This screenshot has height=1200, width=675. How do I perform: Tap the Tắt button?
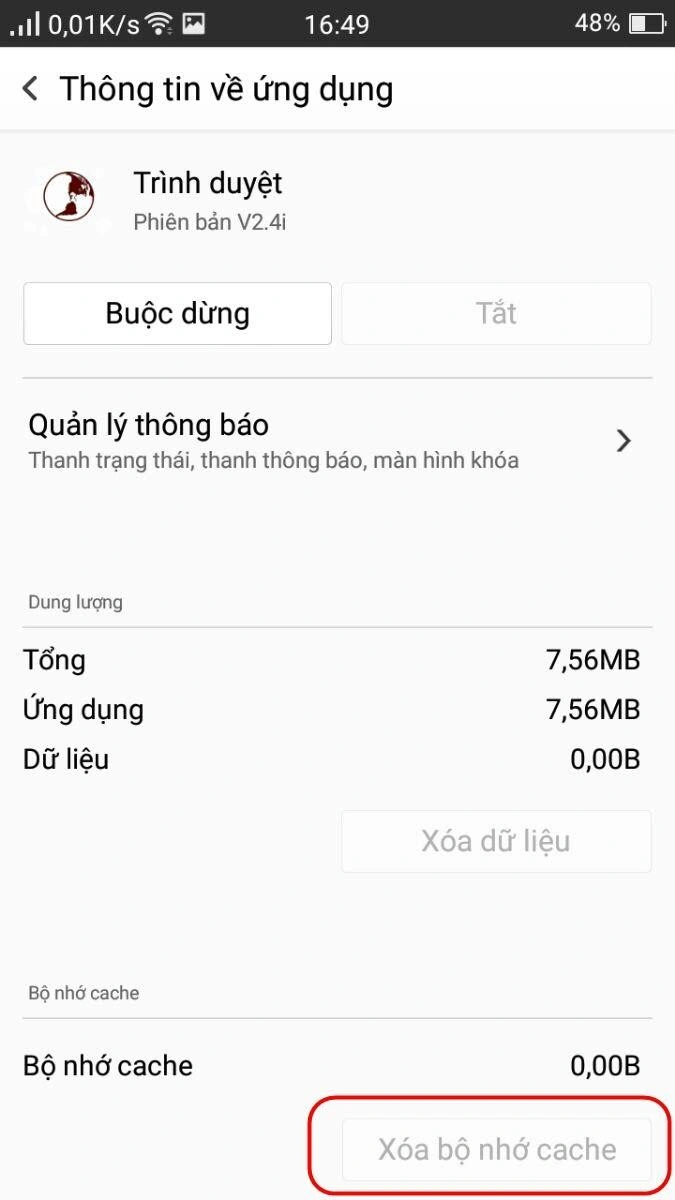tap(496, 314)
